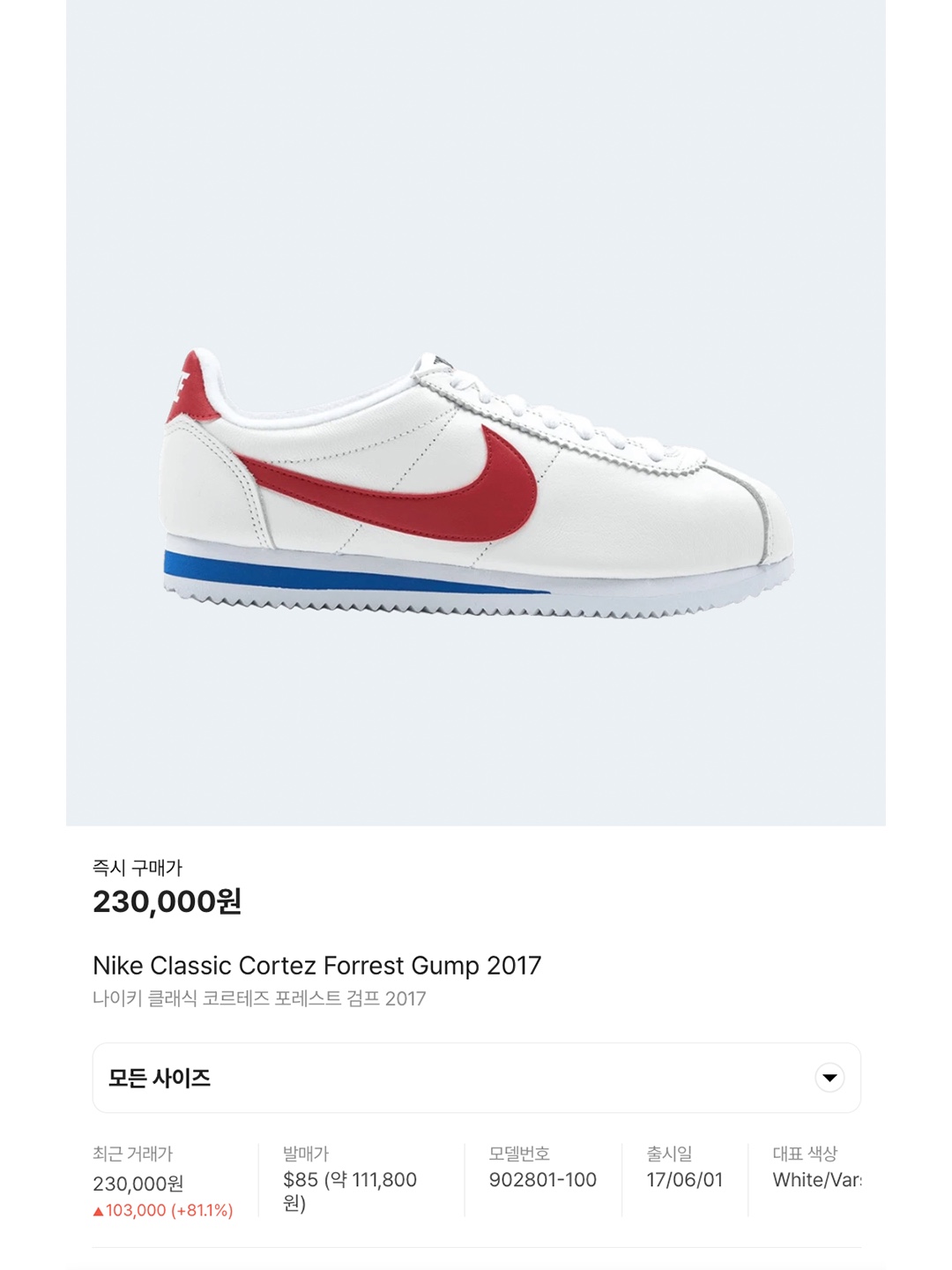Select the model number 902801-100
The image size is (952, 1270).
(540, 1177)
